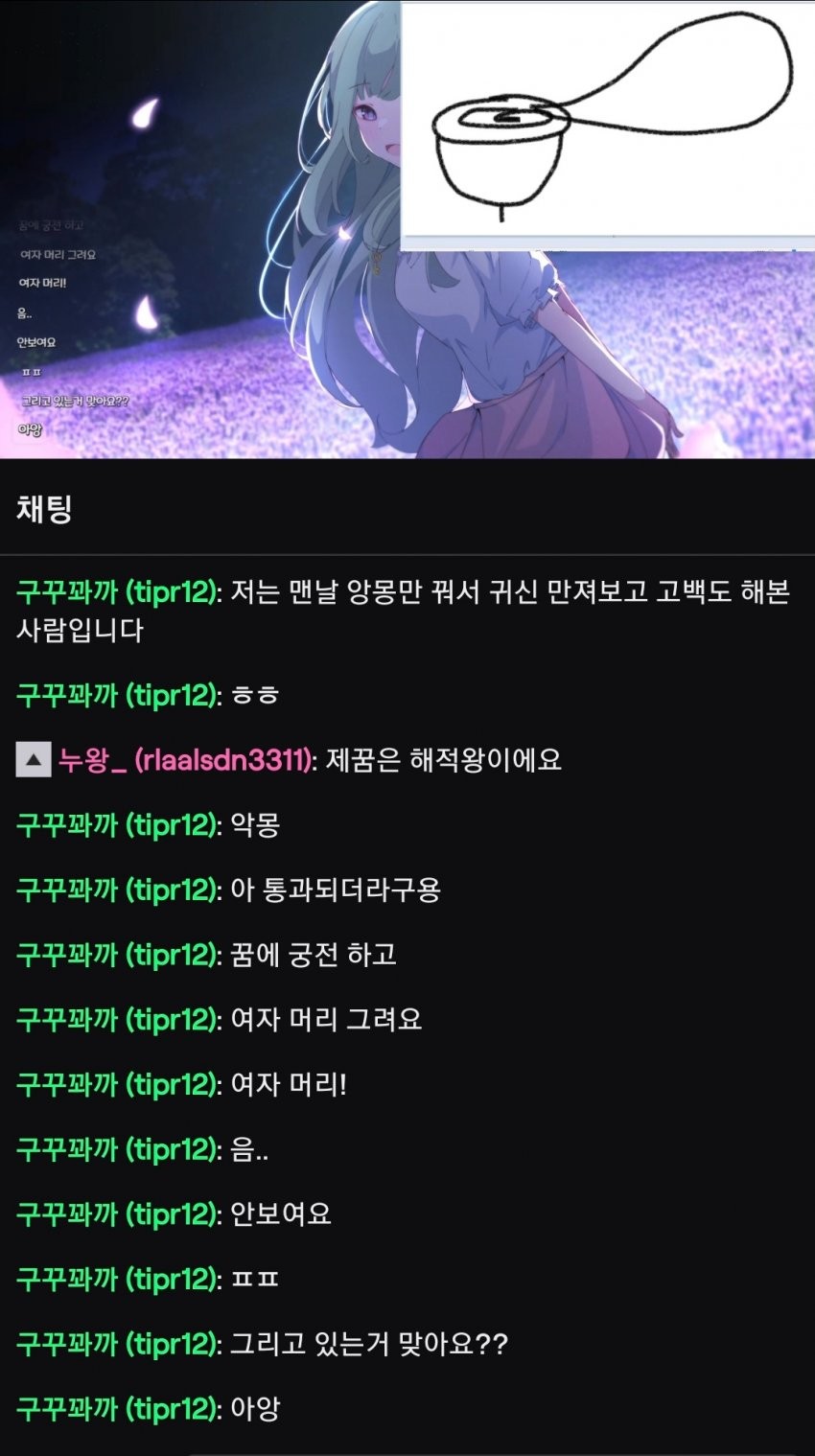Viewport: 815px width, 1456px height.
Task: Open 누왕_ (rlaalsdn3311) user profile in chat
Action: [x=186, y=761]
